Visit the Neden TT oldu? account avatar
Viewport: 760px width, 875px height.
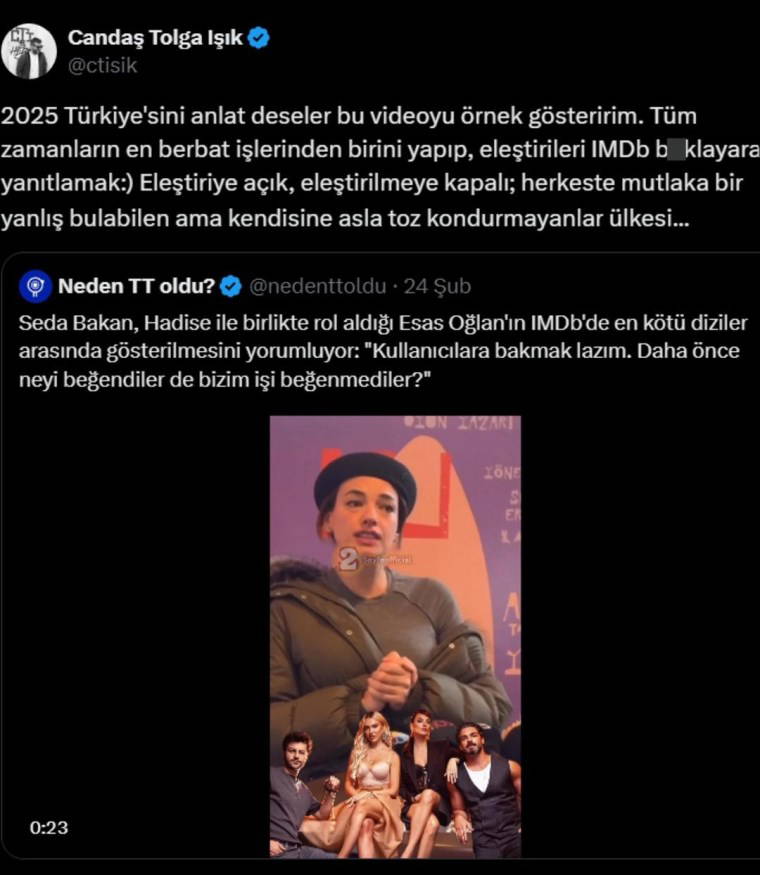pos(37,287)
